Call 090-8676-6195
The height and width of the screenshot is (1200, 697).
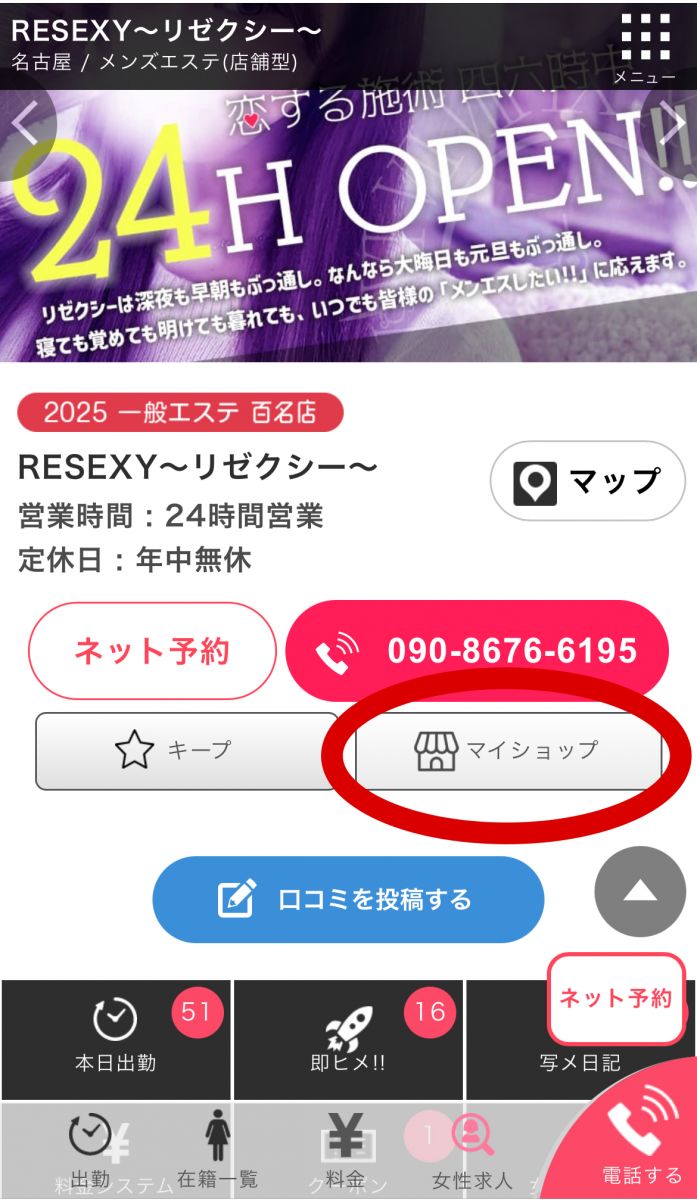[x=477, y=651]
